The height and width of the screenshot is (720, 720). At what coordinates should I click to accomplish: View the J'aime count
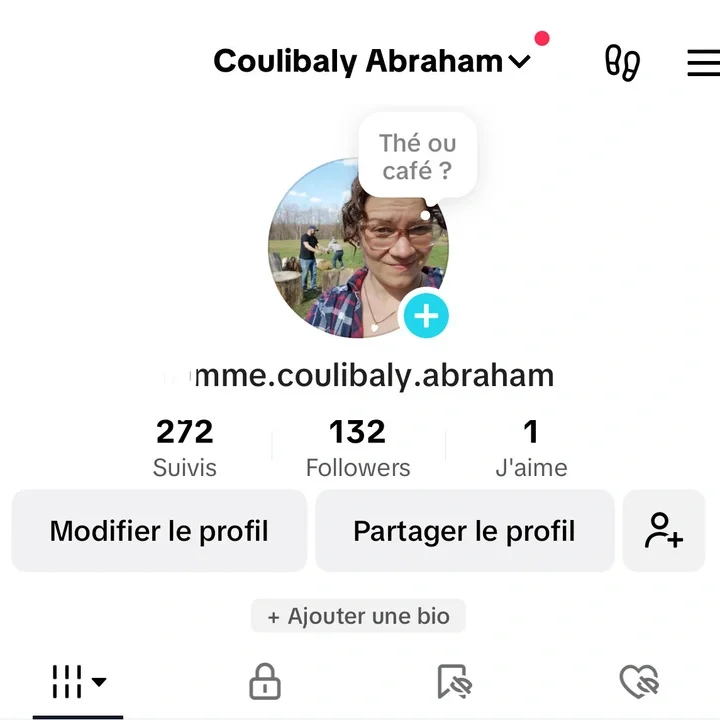click(x=531, y=447)
